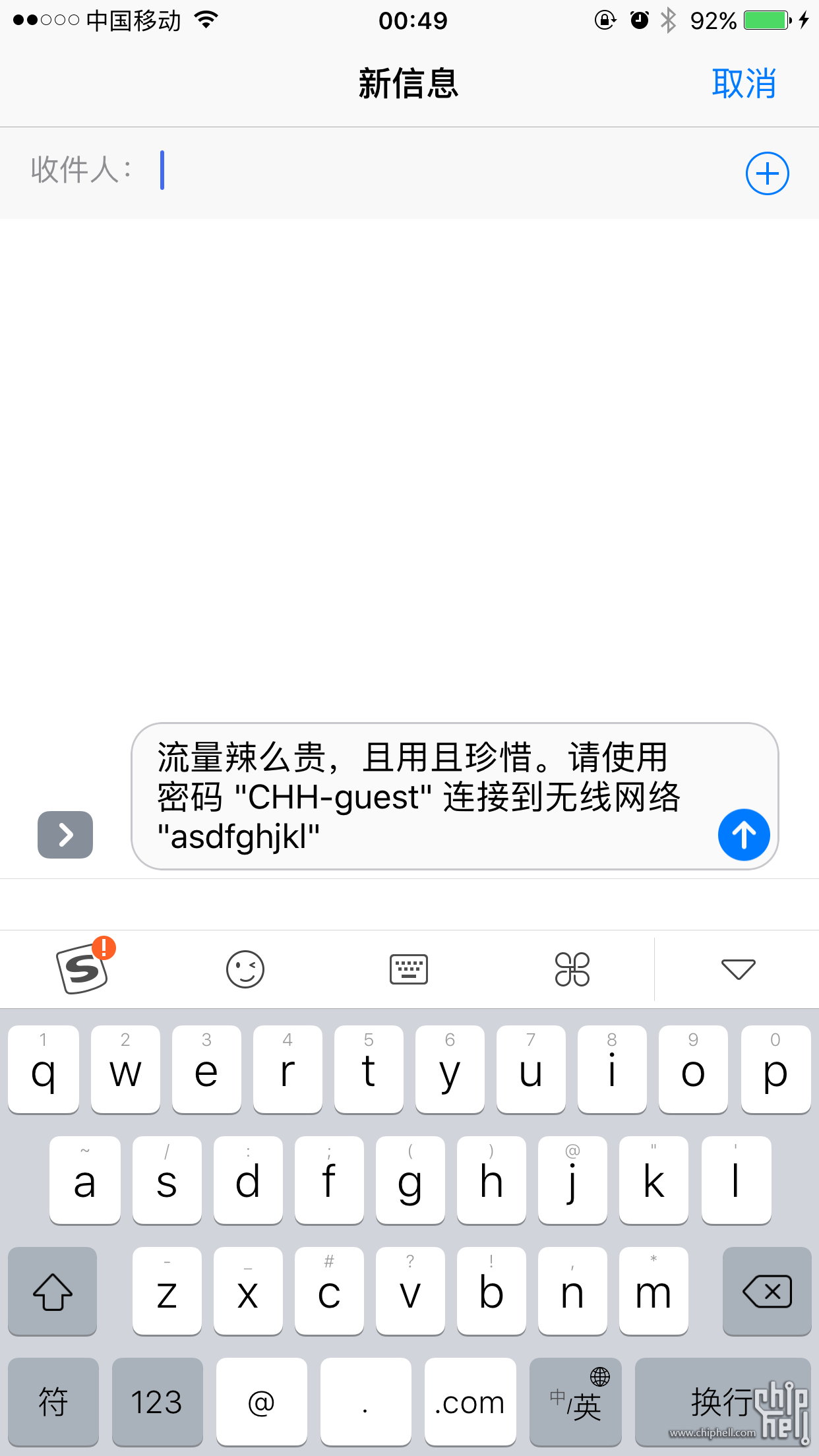Tap the @ key

tap(262, 1401)
